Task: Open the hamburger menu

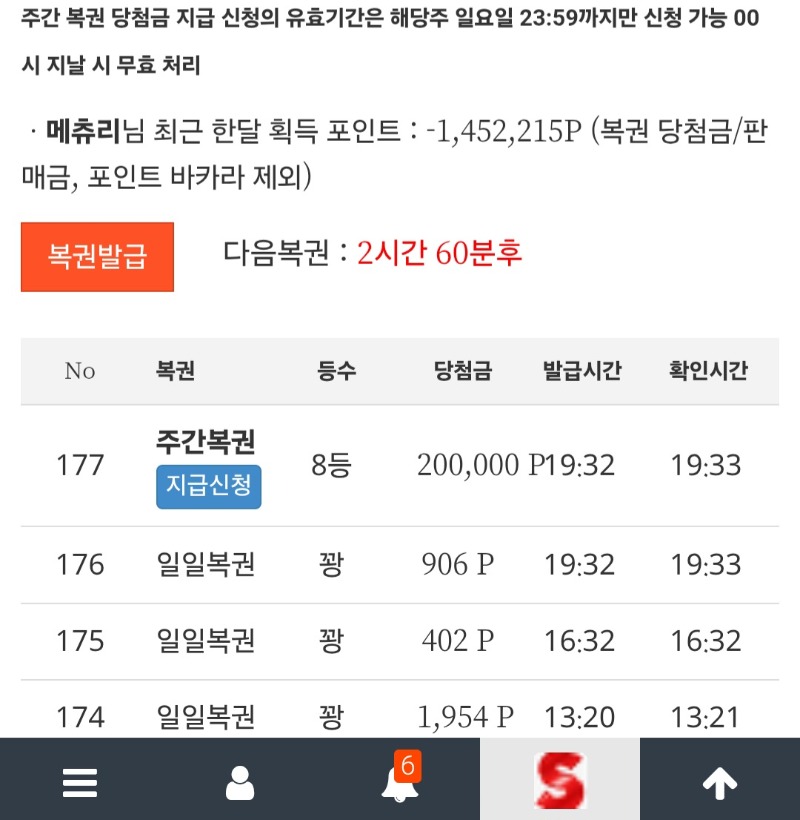Action: 80,782
